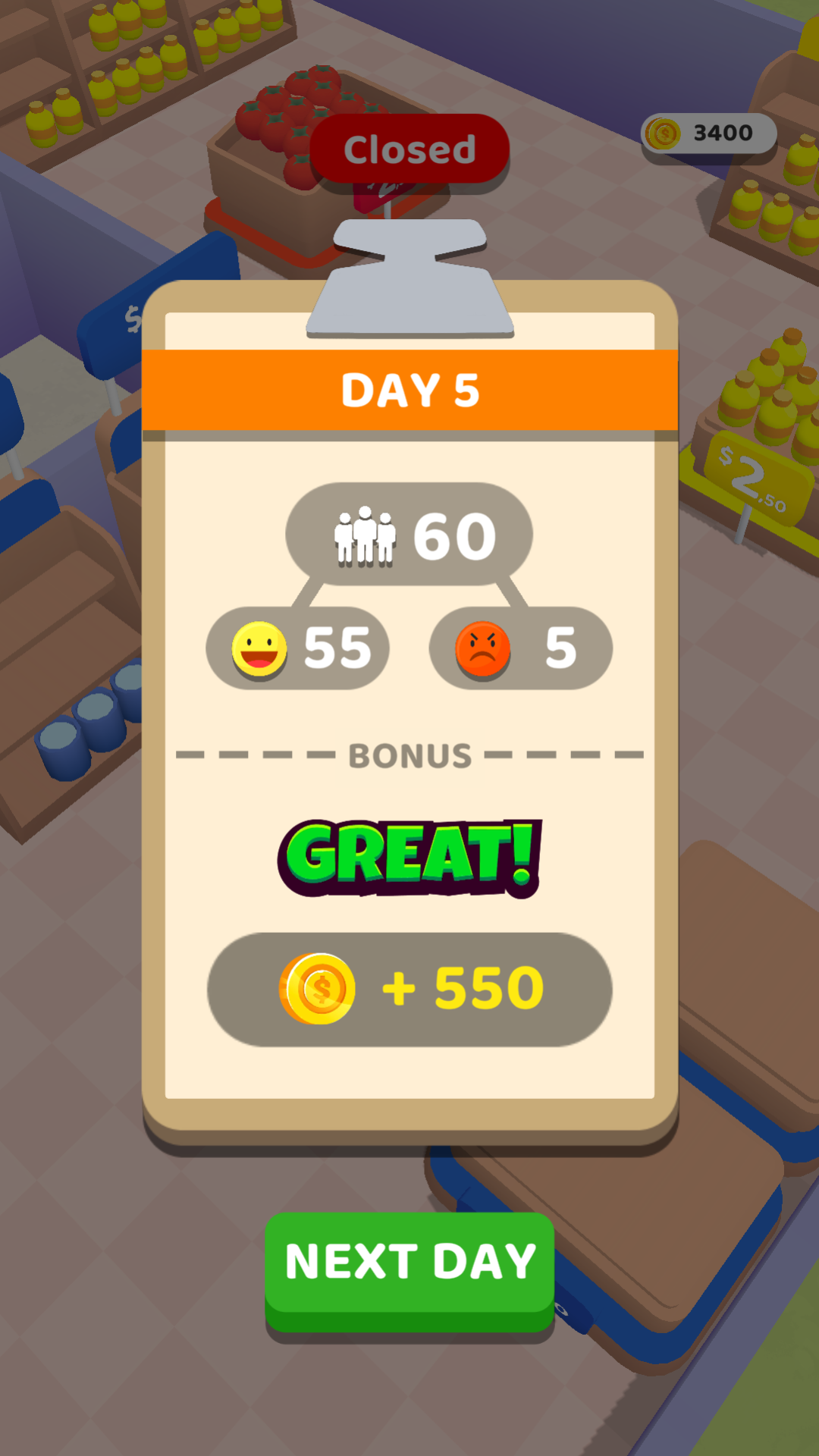Tap the NEXT DAY button
Viewport: 819px width, 1456px height.
pyautogui.click(x=409, y=1263)
